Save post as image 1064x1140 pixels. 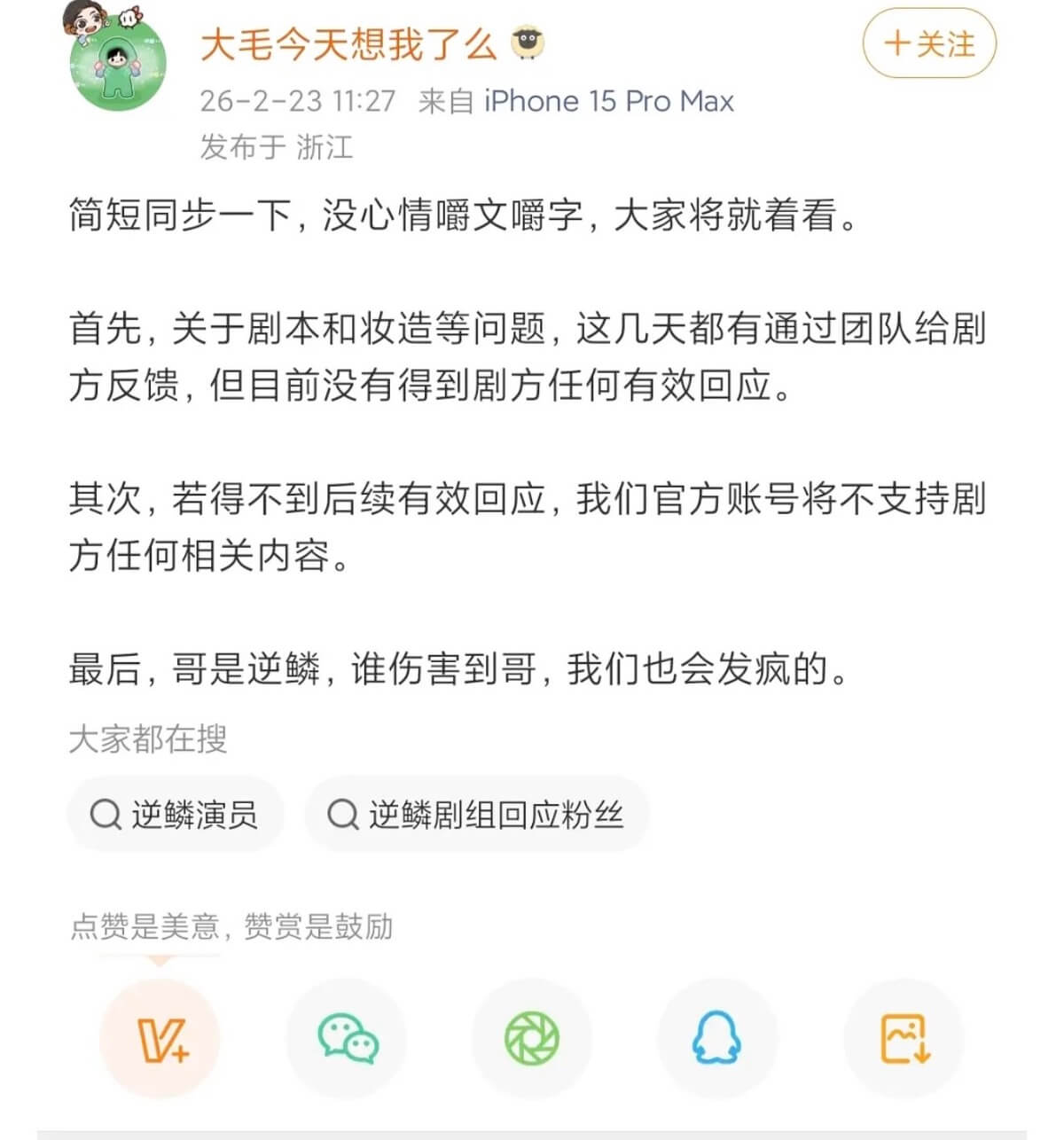click(903, 1038)
